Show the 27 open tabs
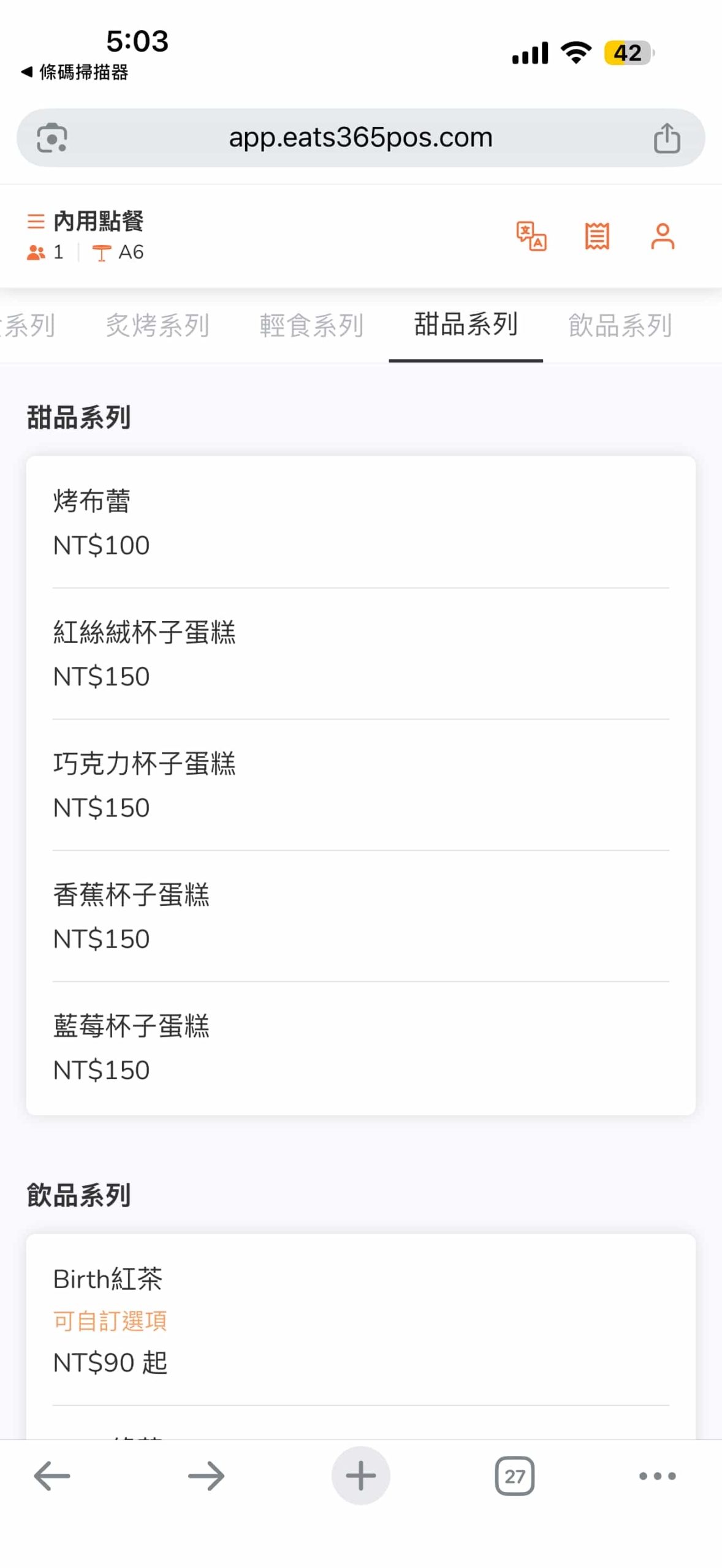722x1568 pixels. 514,1476
